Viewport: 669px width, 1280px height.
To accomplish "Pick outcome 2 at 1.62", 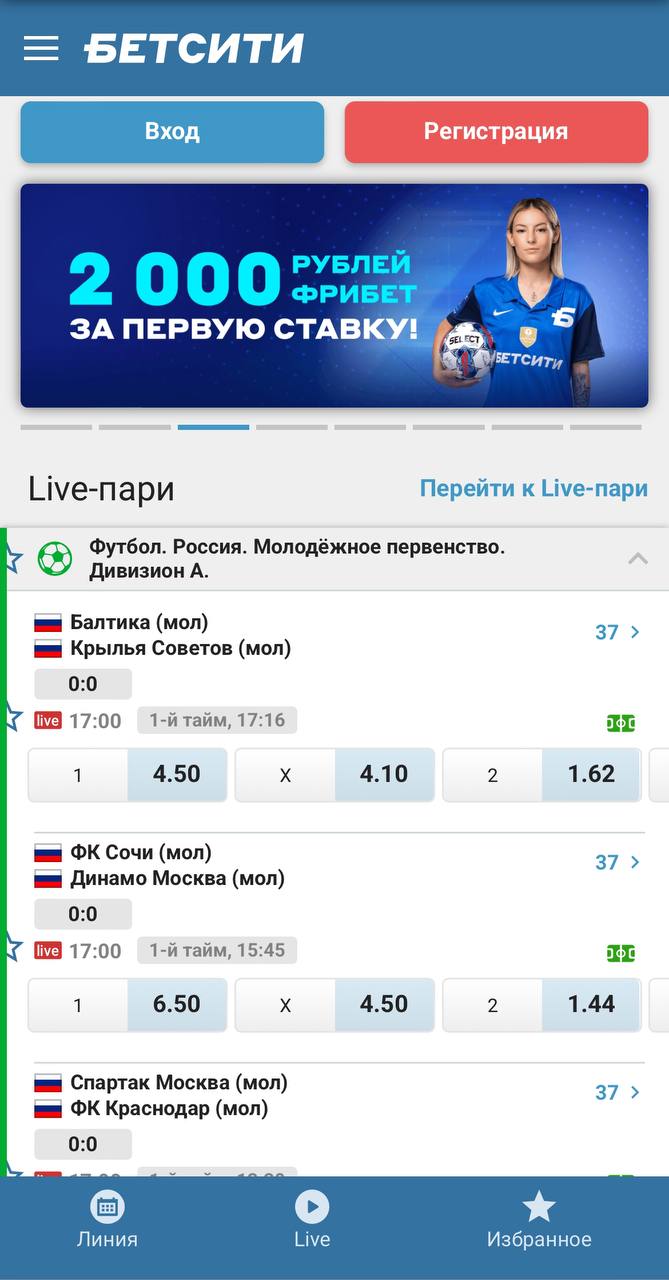I will (542, 774).
